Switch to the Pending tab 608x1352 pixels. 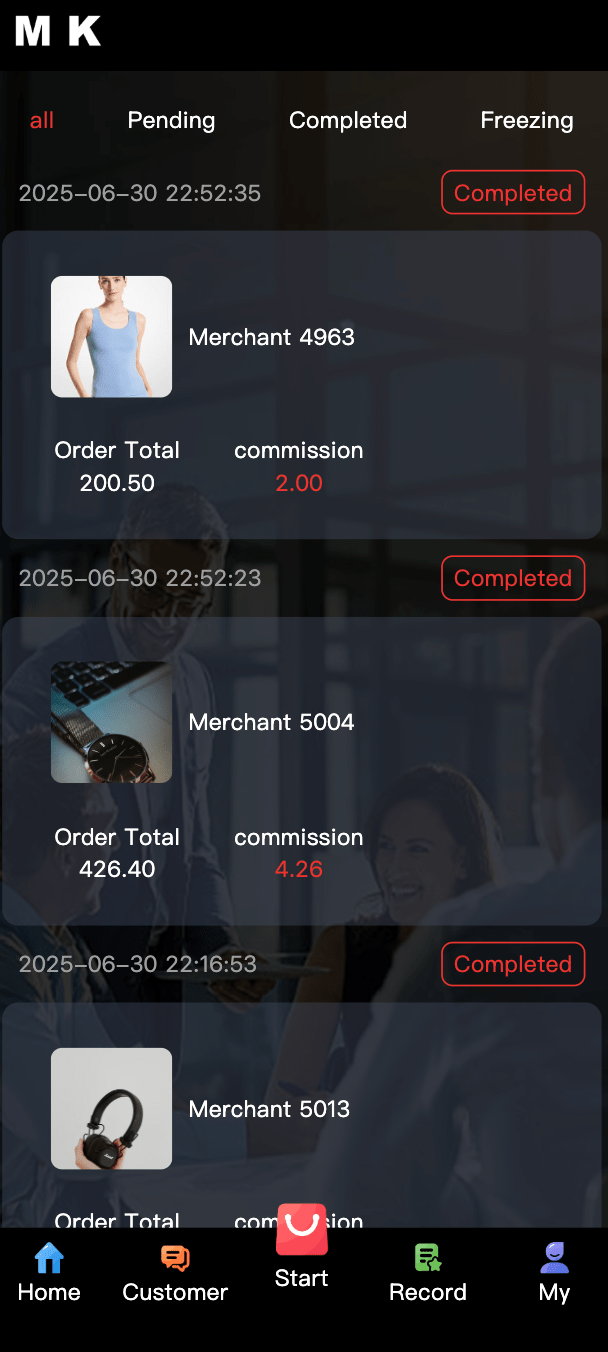pos(171,121)
